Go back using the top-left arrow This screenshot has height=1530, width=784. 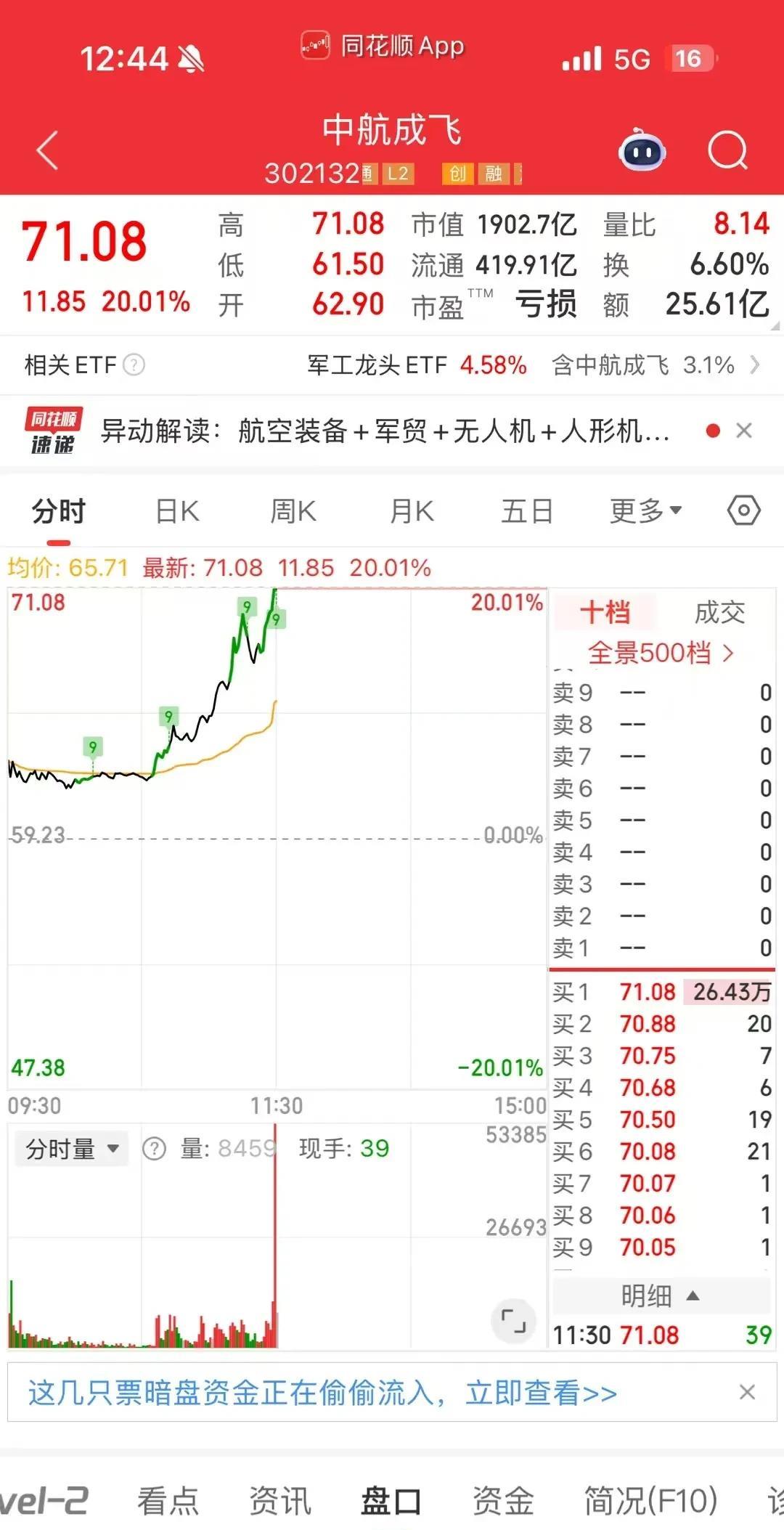[x=48, y=150]
